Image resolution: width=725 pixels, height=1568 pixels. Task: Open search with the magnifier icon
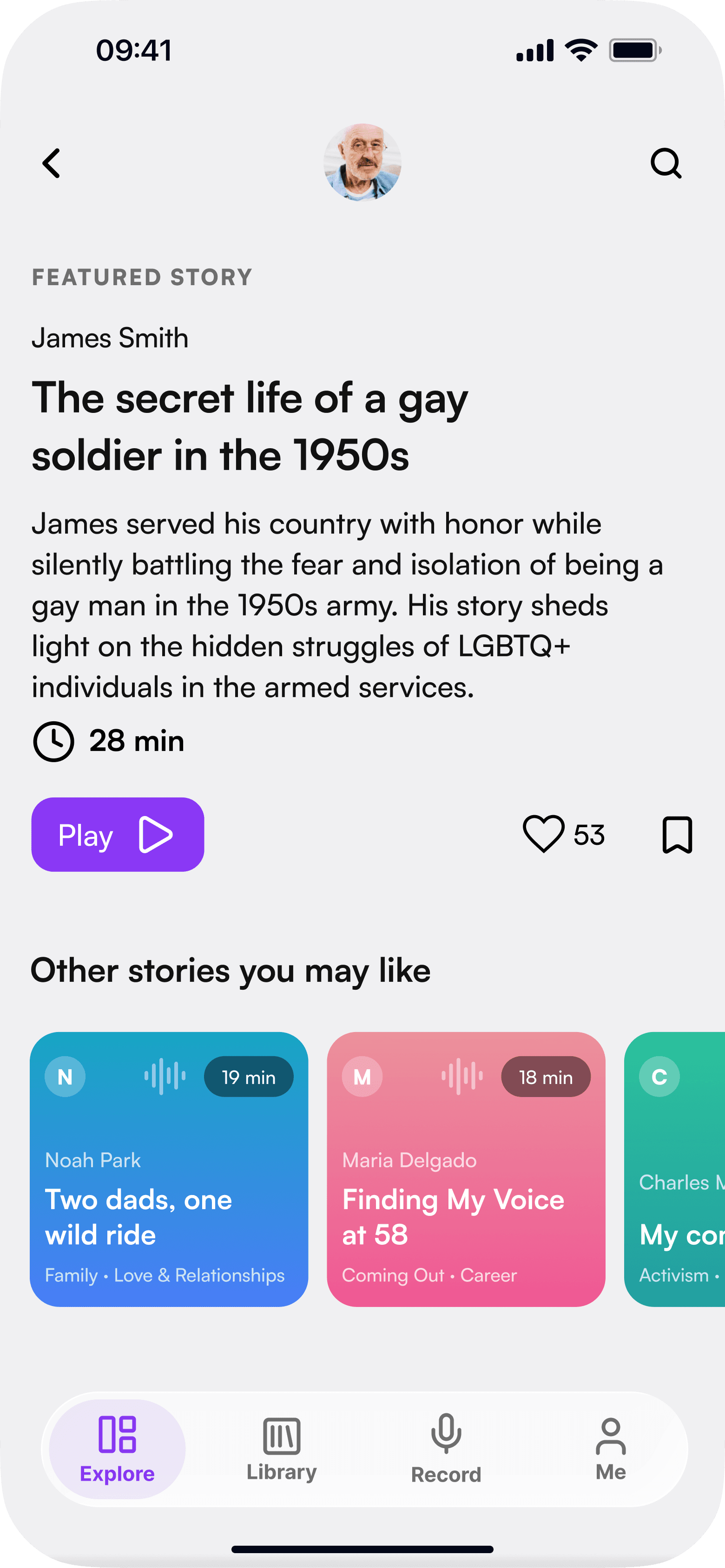[666, 163]
